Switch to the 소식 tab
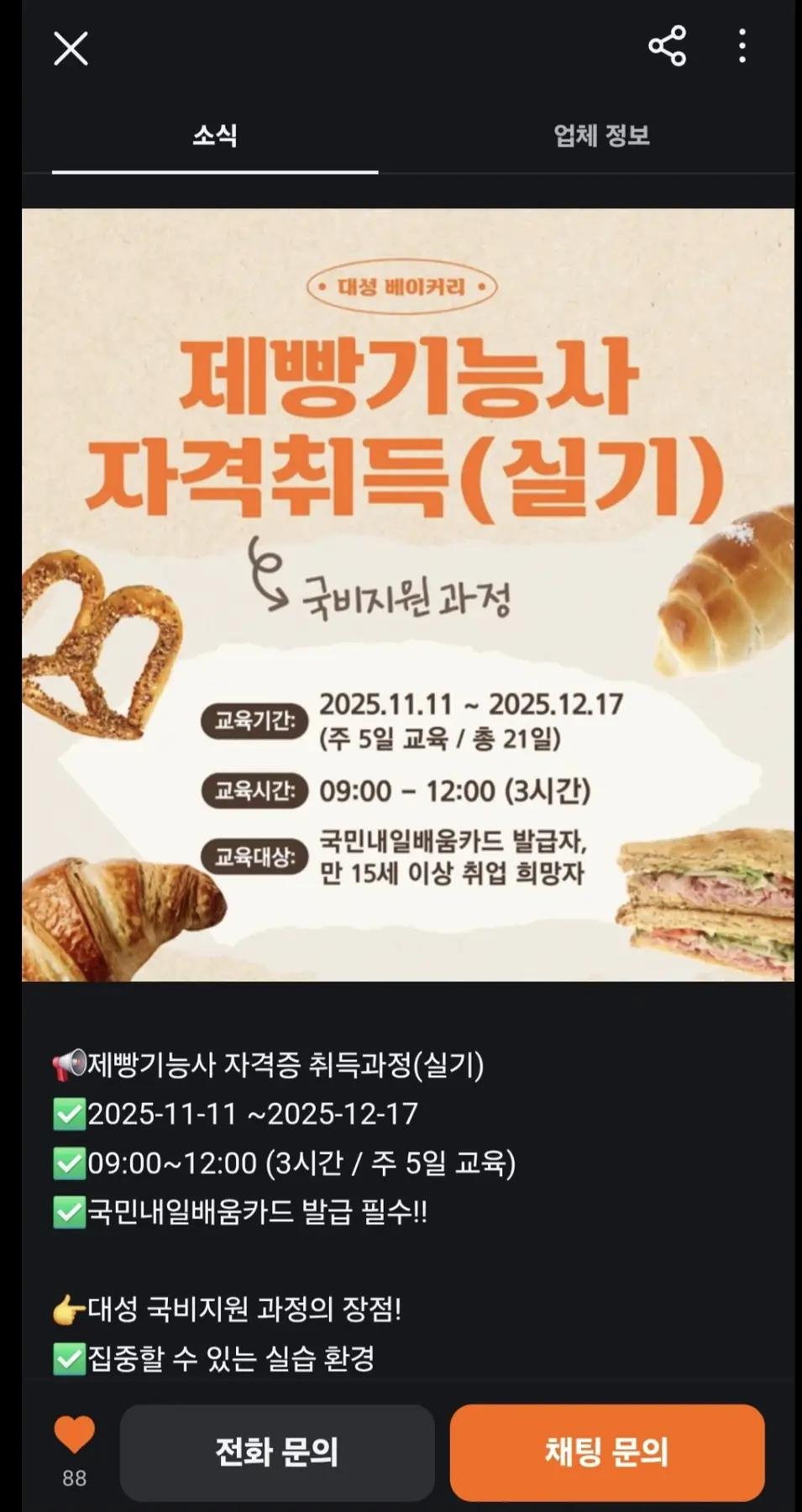802x1512 pixels. [x=215, y=135]
